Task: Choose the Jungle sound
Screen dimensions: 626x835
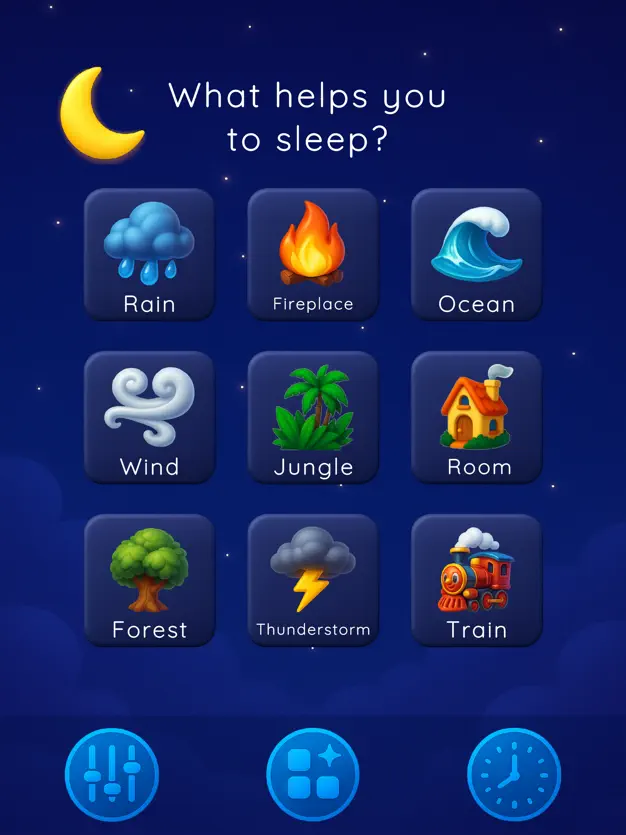Action: 313,417
